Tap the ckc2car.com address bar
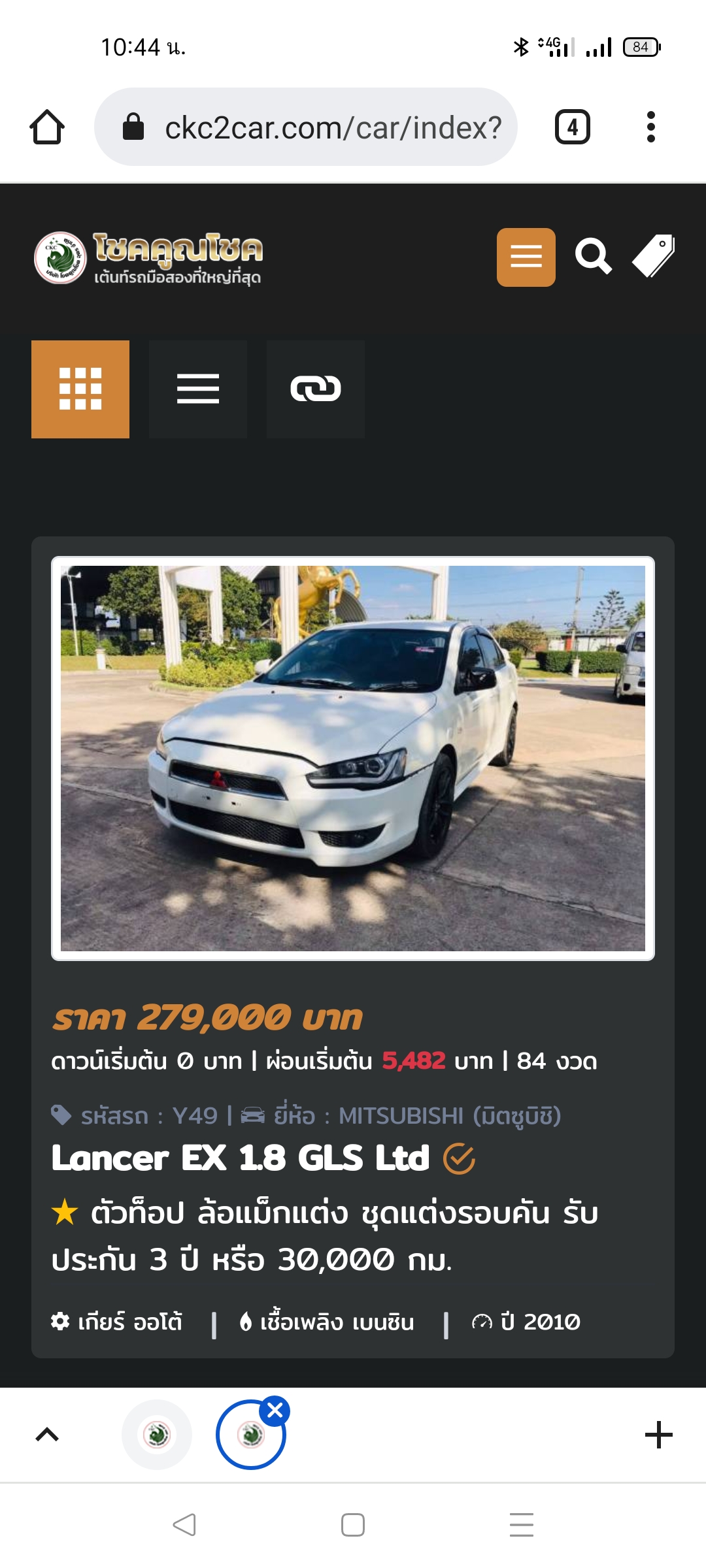This screenshot has height=1568, width=706. [306, 127]
